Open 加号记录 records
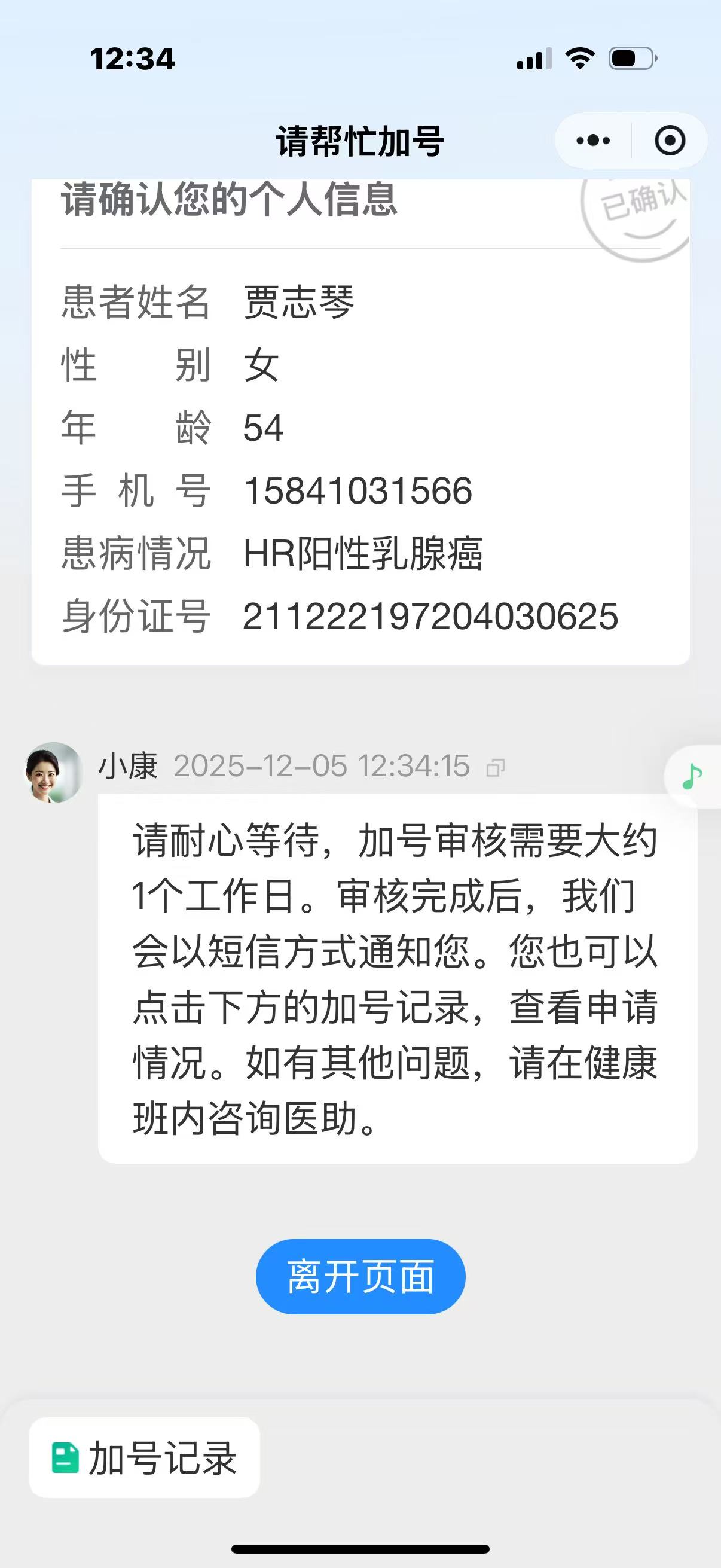 (x=145, y=1458)
